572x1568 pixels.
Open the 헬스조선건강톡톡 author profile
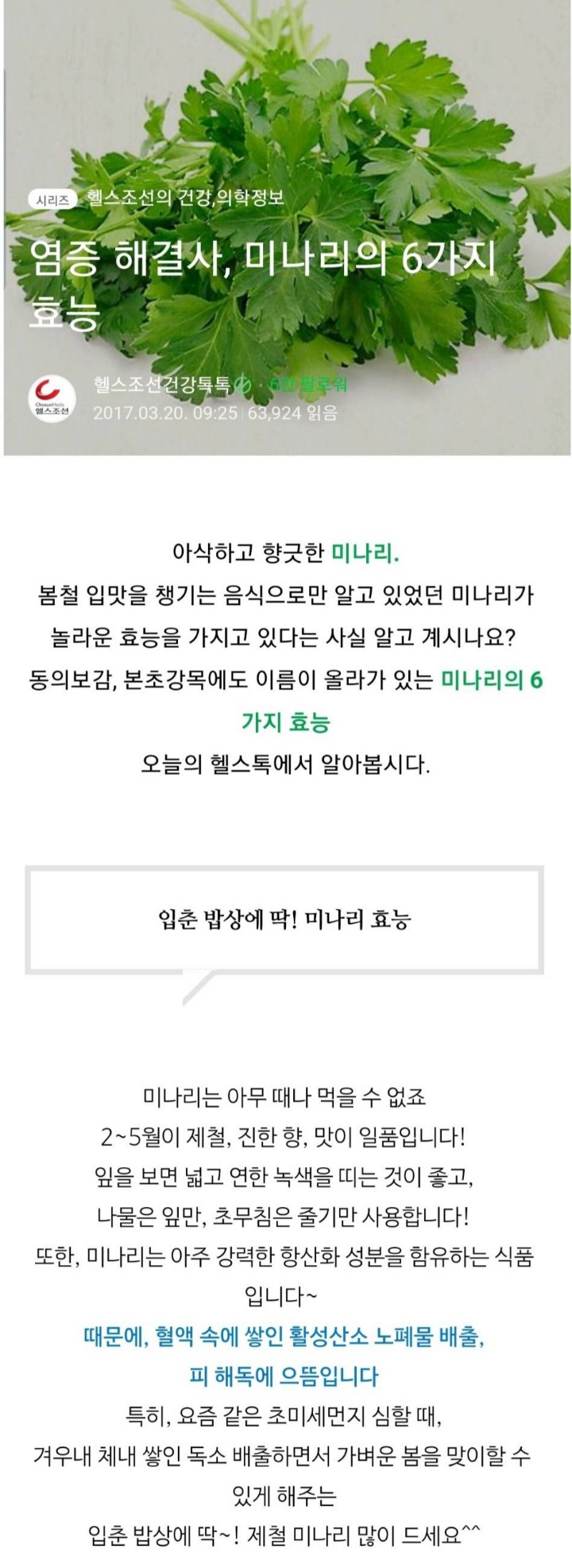pyautogui.click(x=162, y=386)
